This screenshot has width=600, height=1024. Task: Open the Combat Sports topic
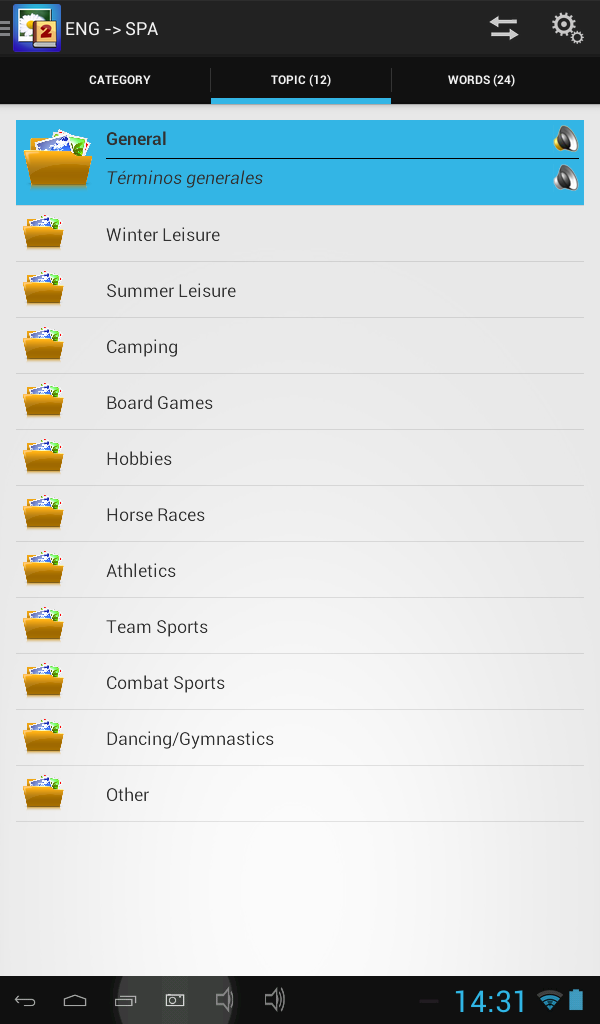point(300,683)
